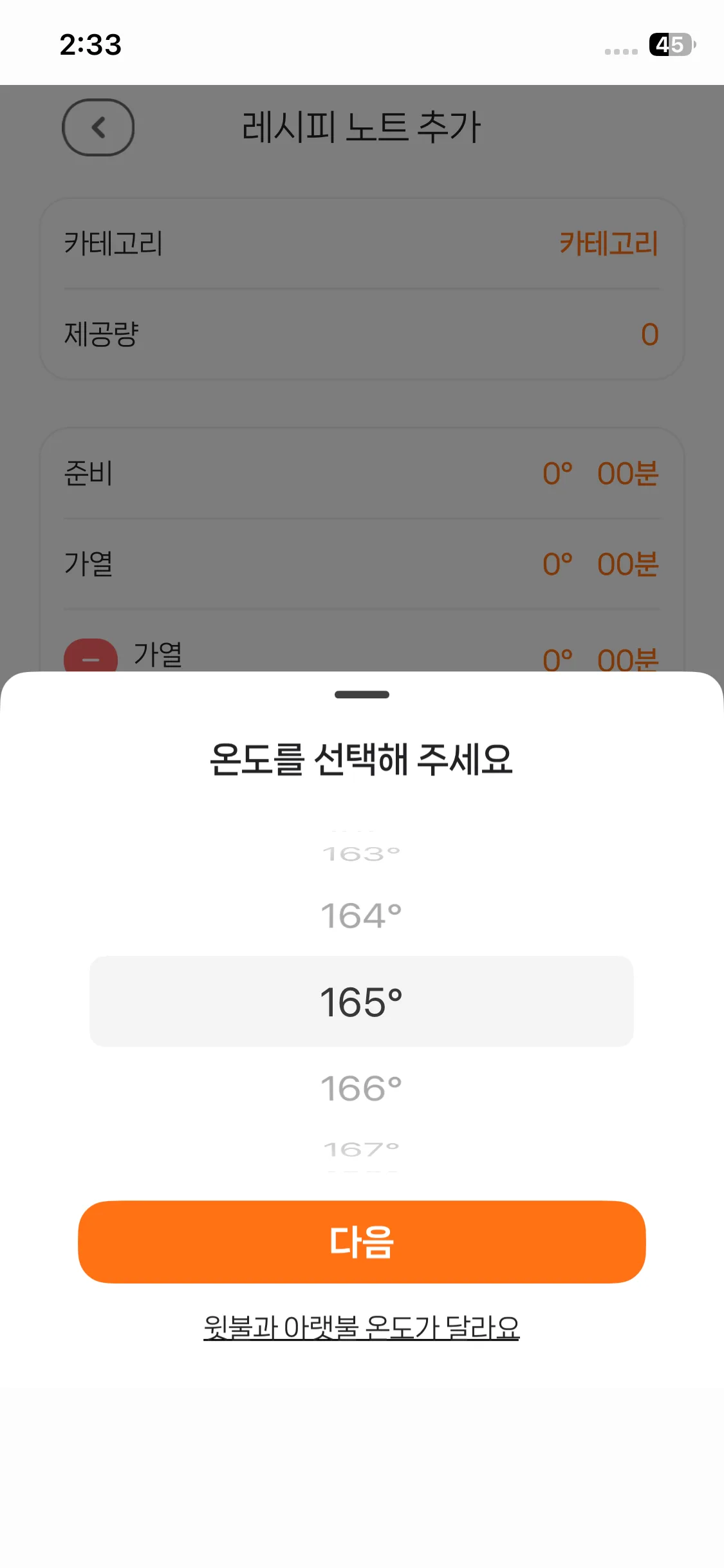
Task: Tap the 준비 section label
Action: tap(89, 474)
